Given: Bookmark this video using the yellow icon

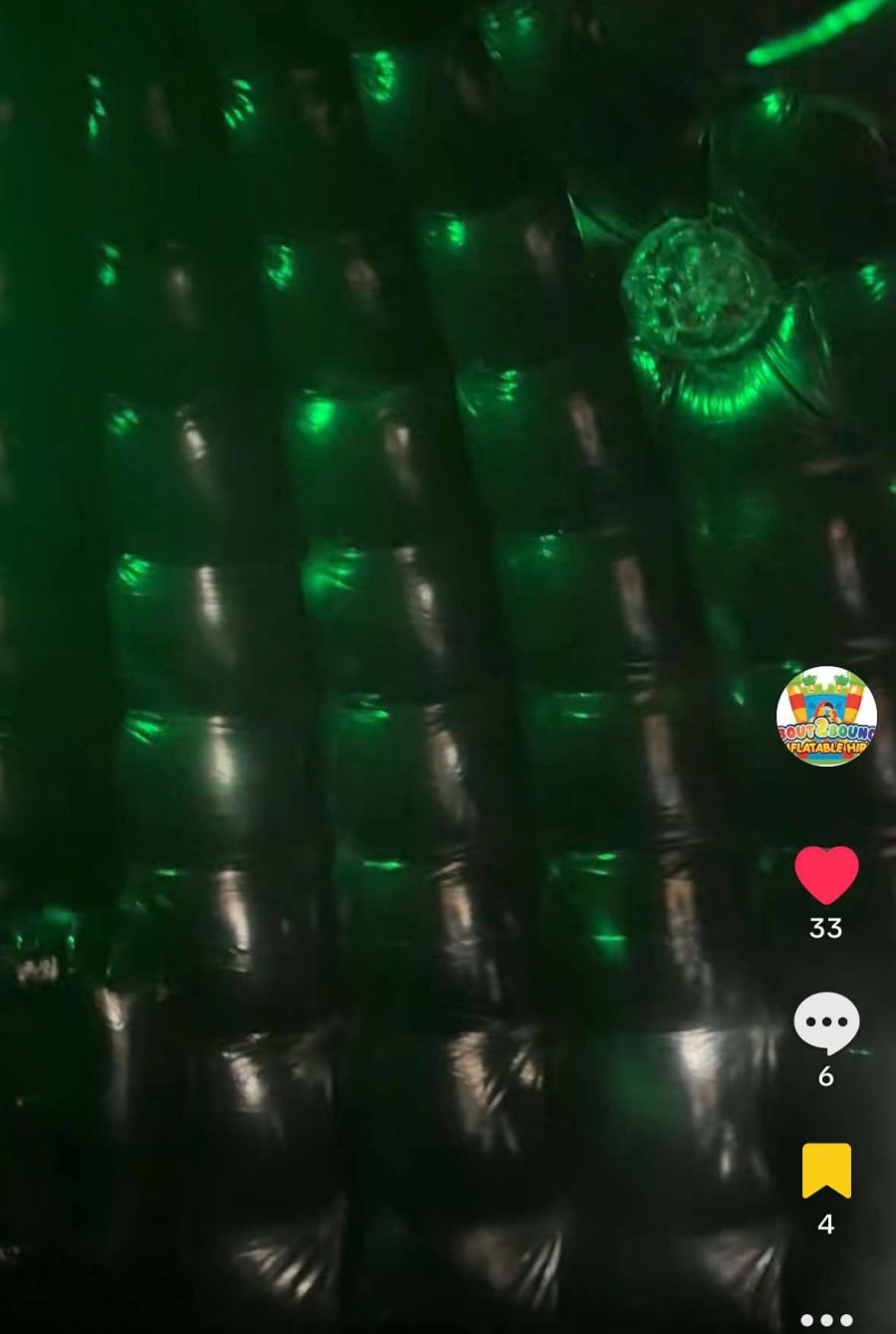Looking at the screenshot, I should (826, 1171).
